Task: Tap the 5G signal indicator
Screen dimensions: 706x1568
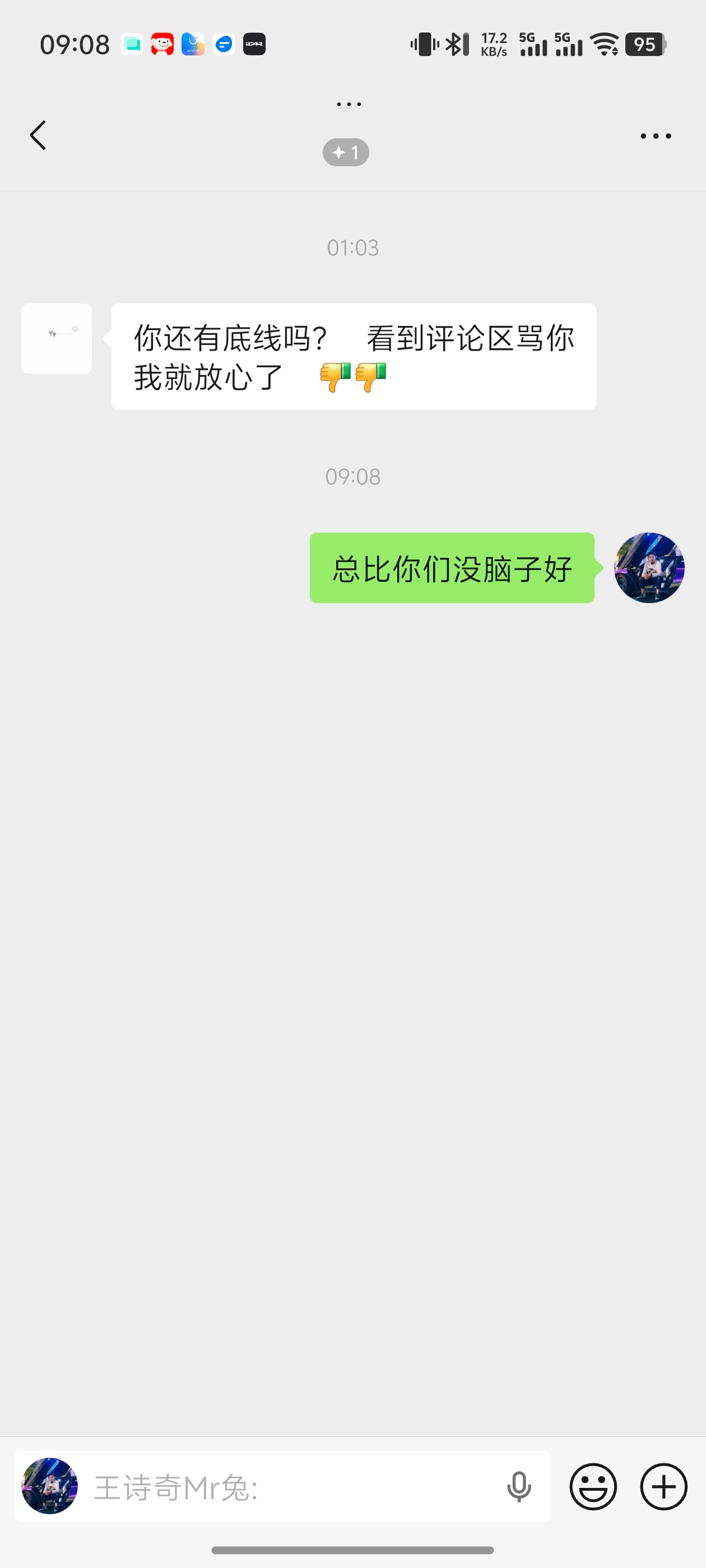Action: 532,43
